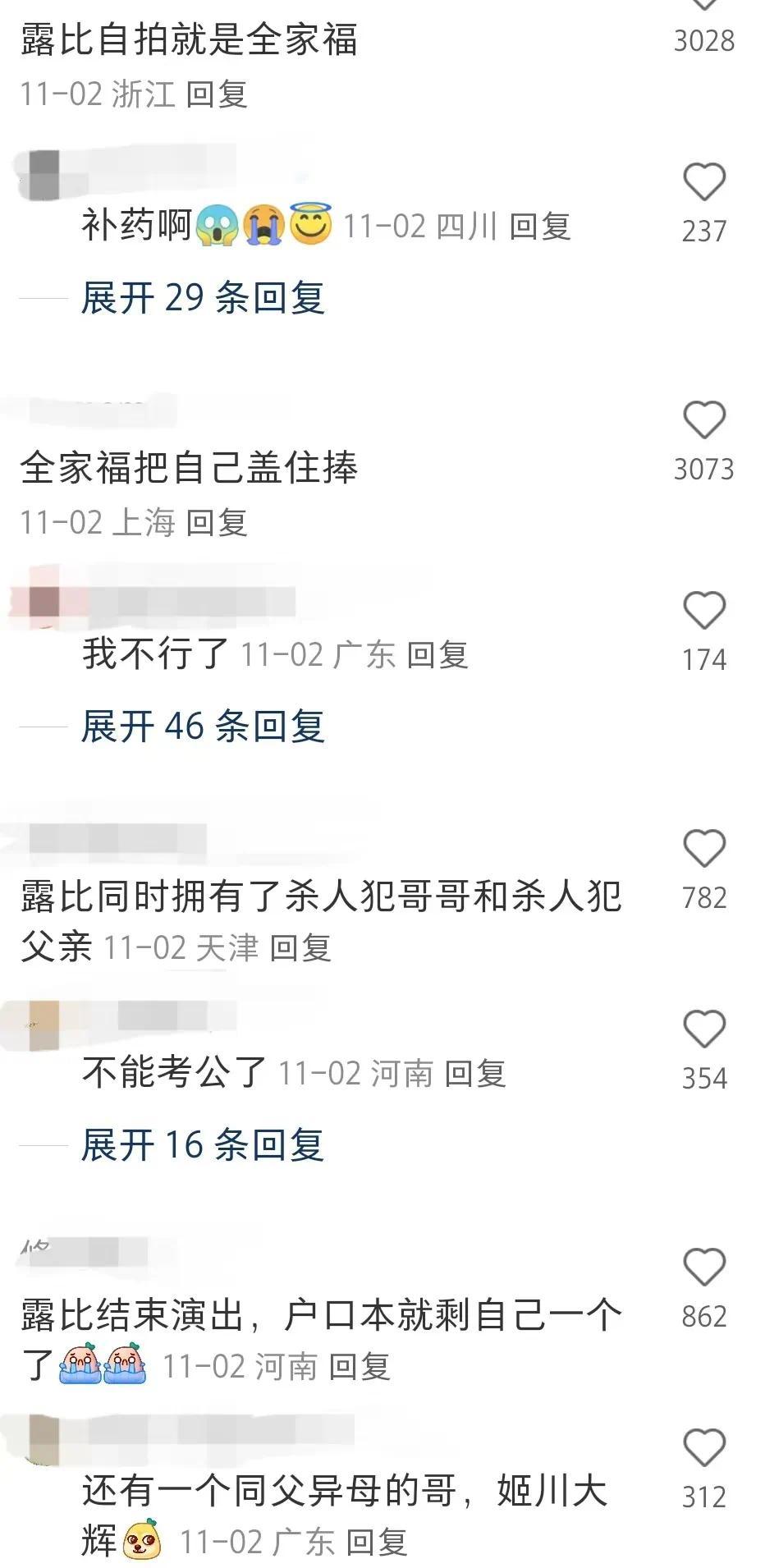The image size is (765, 1568).
Task: Reply to 不能考公了
Action: pyautogui.click(x=474, y=1074)
